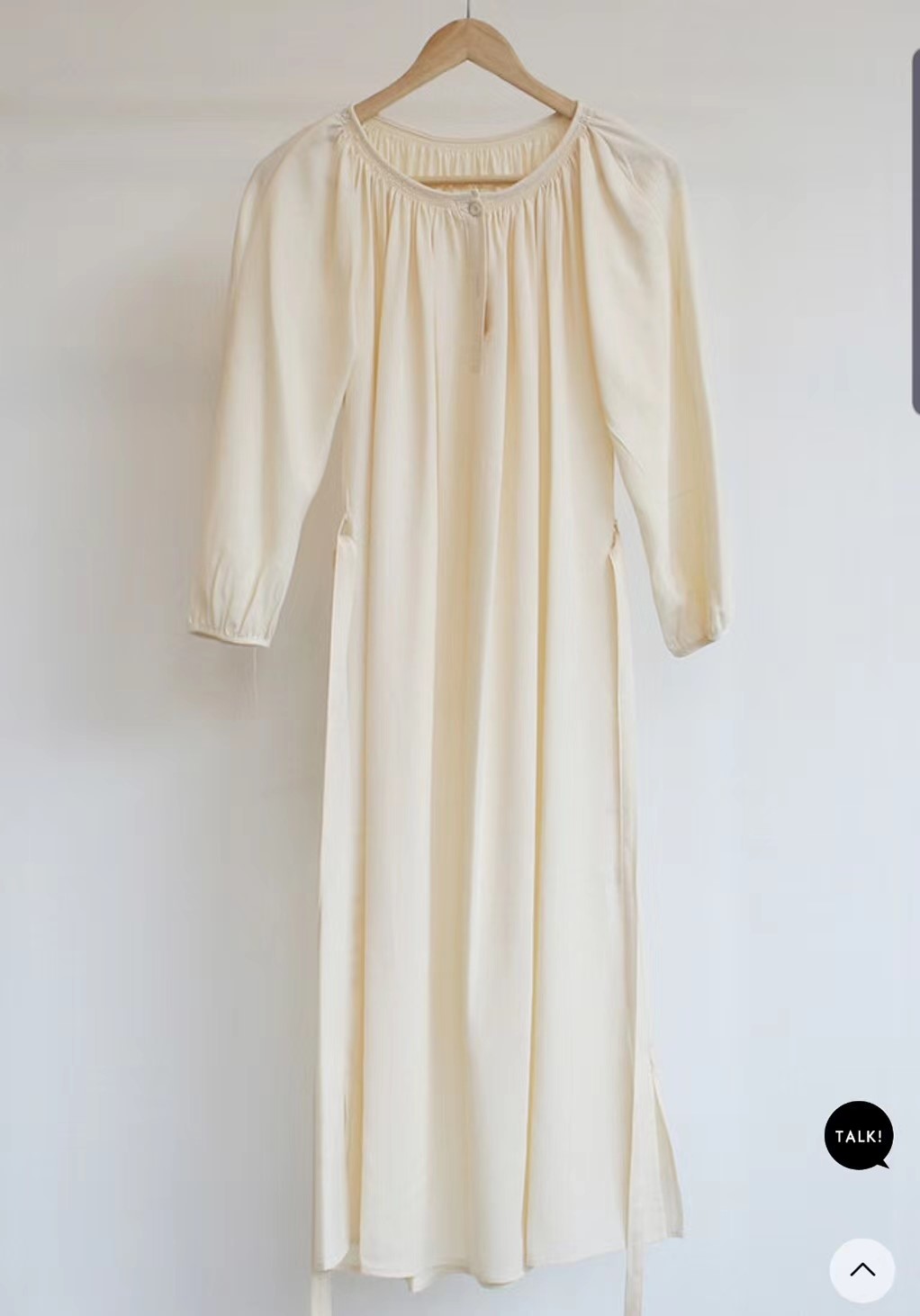920x1316 pixels.
Task: Open the TALK! chat bubble
Action: point(858,1136)
